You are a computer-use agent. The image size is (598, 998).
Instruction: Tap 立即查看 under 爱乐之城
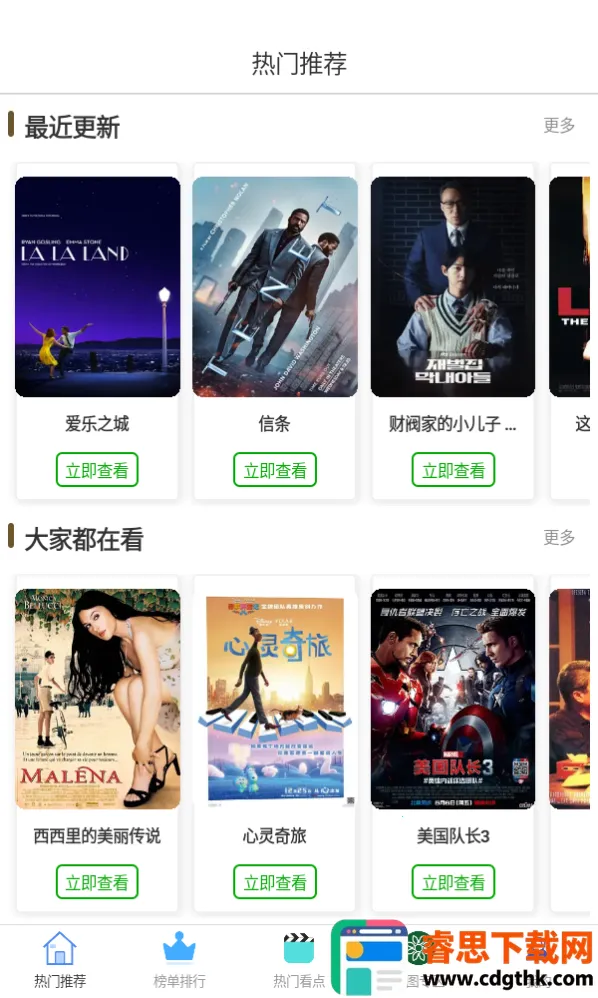coord(97,470)
